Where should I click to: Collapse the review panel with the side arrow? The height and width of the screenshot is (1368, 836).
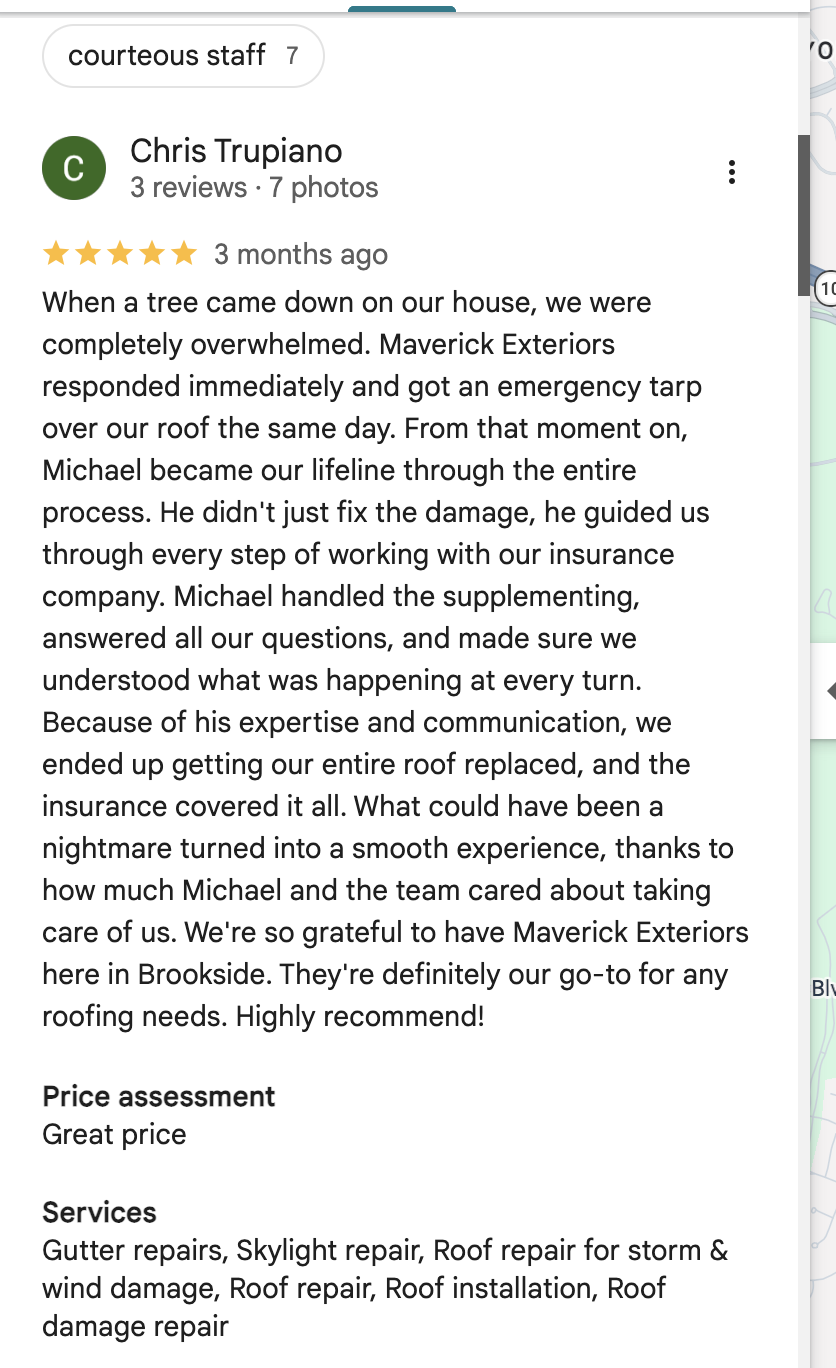(828, 690)
